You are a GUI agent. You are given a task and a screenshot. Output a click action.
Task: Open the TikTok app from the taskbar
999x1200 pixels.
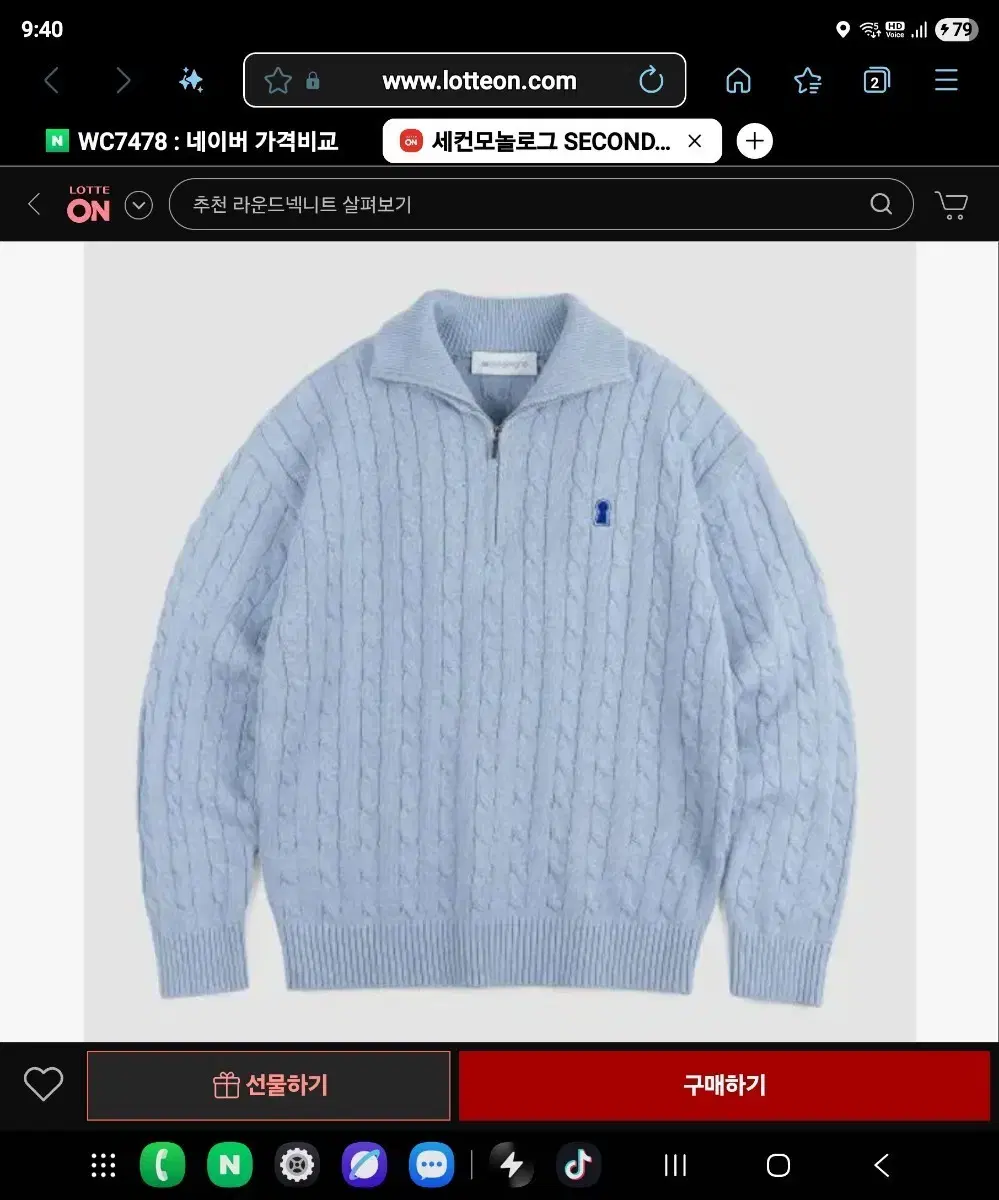coord(578,1164)
